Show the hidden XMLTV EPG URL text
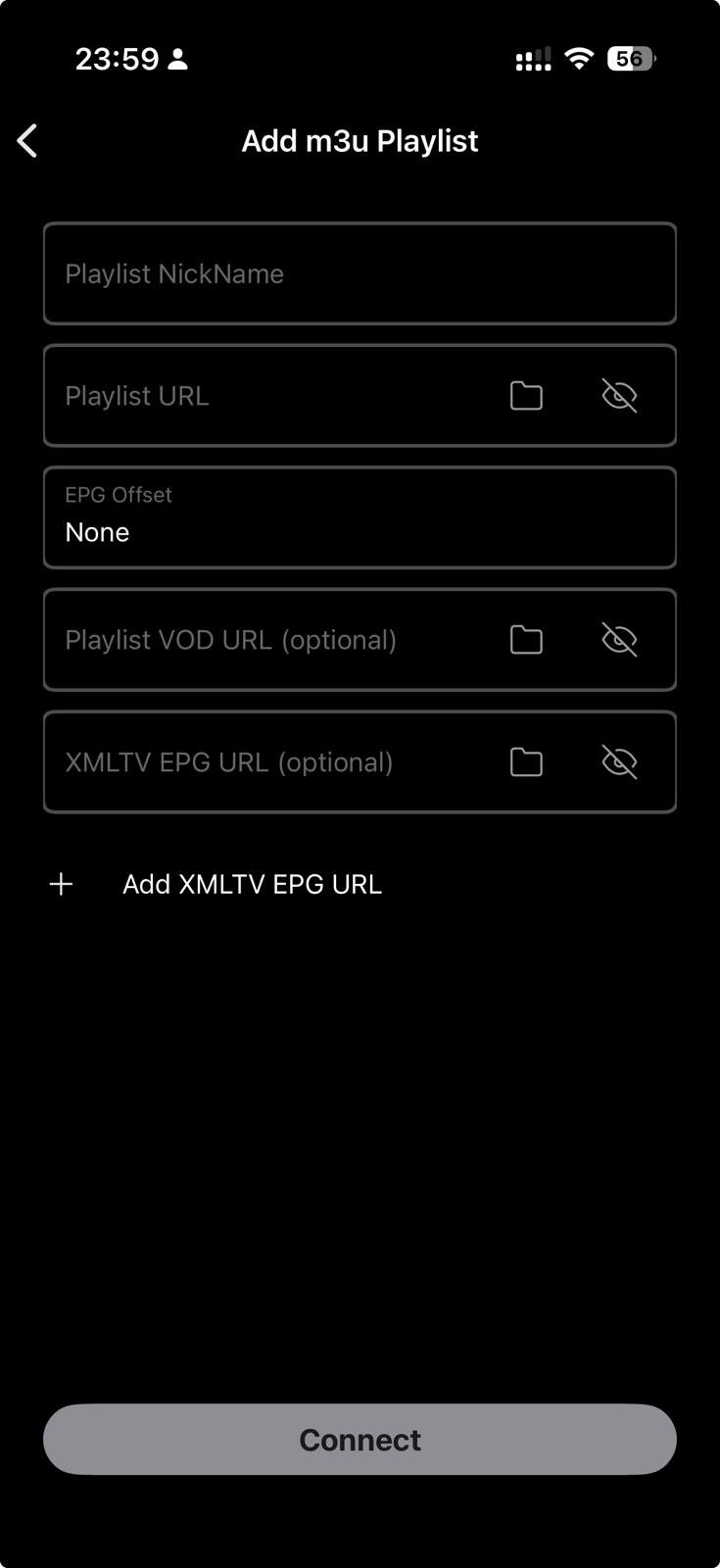The height and width of the screenshot is (1568, 720). point(621,761)
